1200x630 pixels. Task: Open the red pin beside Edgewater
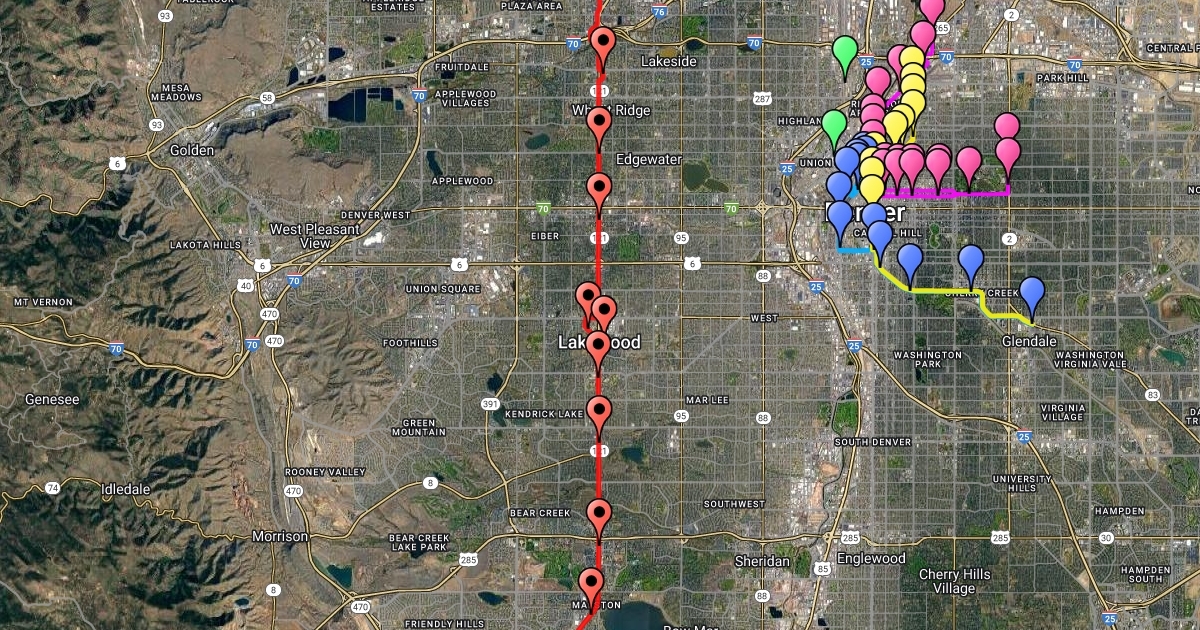click(598, 187)
